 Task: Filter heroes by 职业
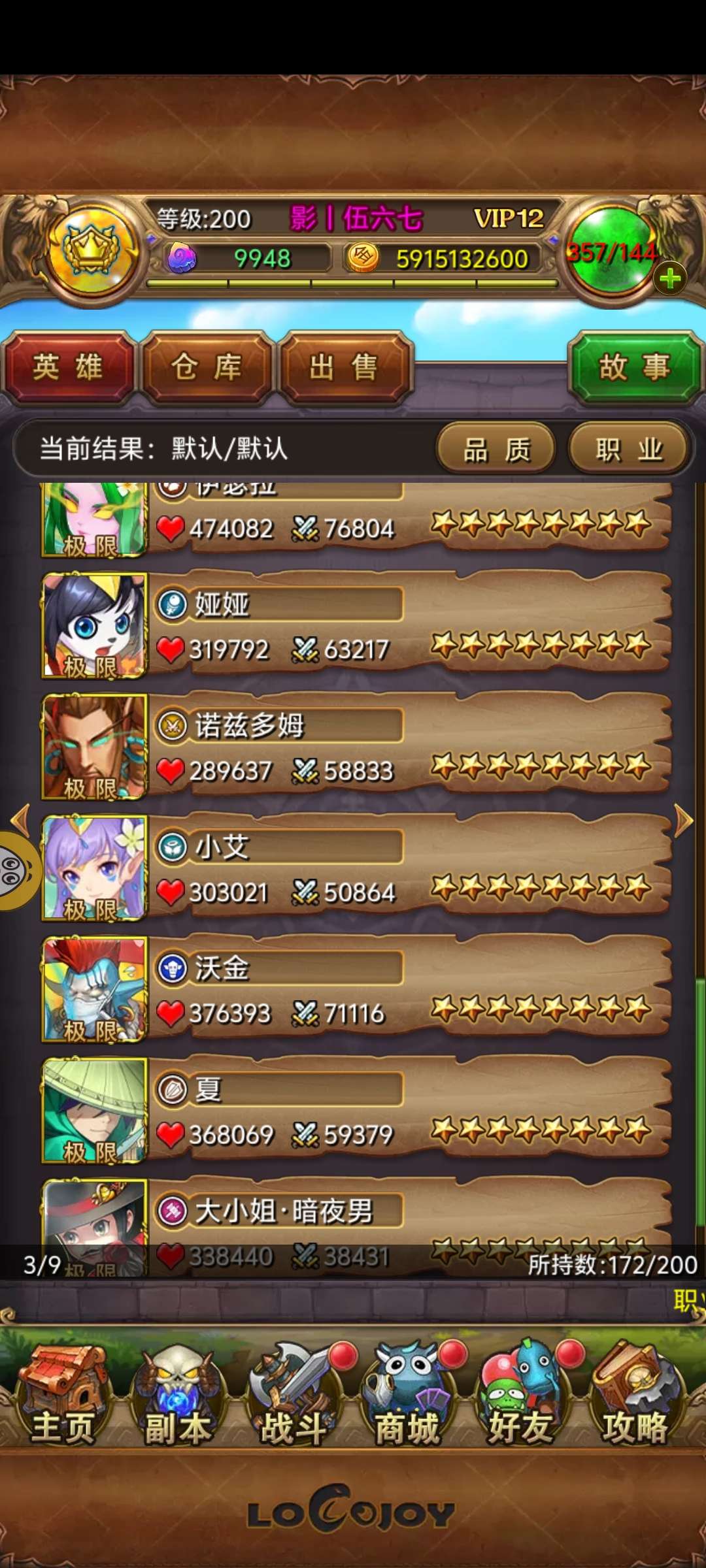(628, 449)
